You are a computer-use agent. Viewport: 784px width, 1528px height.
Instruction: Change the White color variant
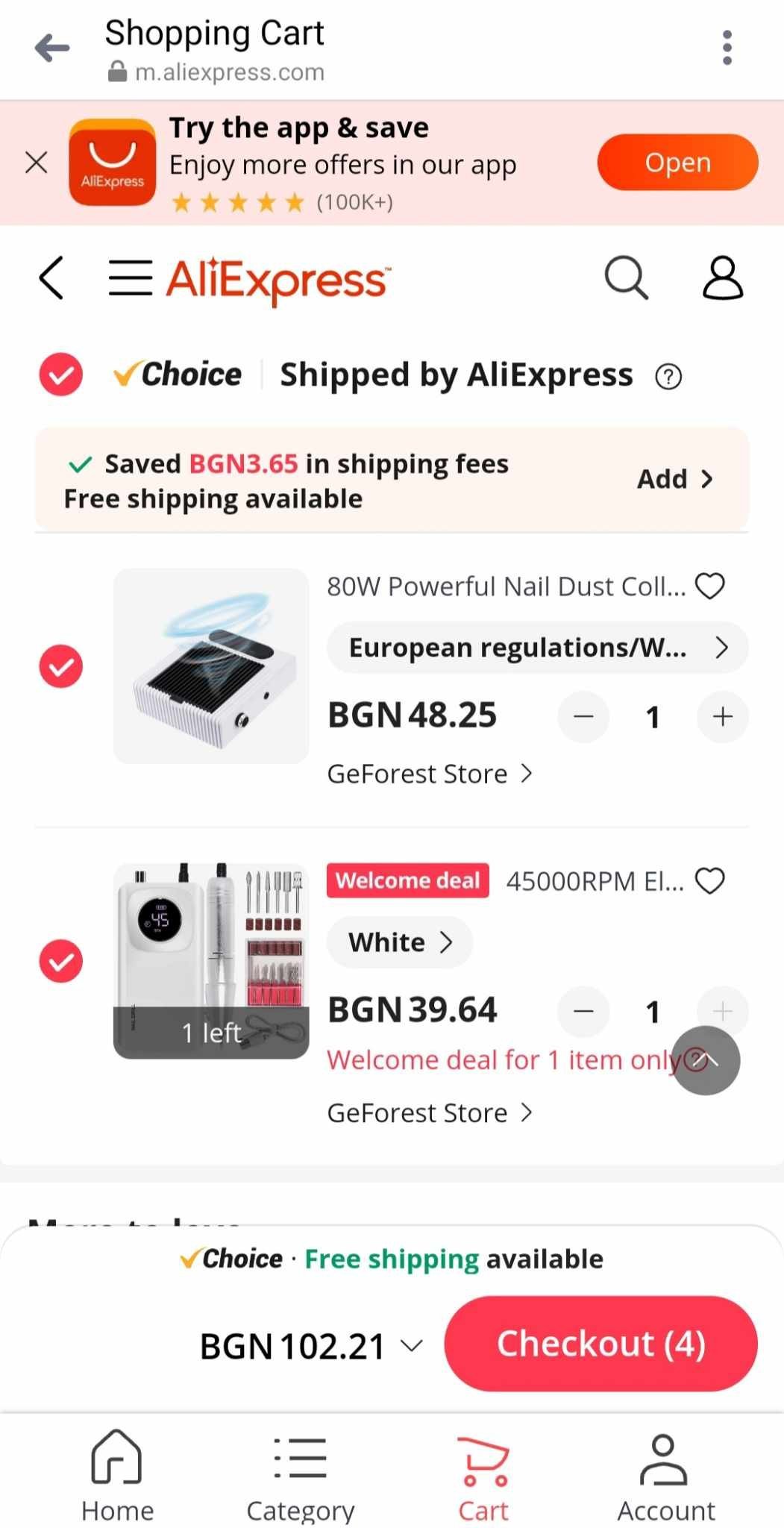(400, 942)
